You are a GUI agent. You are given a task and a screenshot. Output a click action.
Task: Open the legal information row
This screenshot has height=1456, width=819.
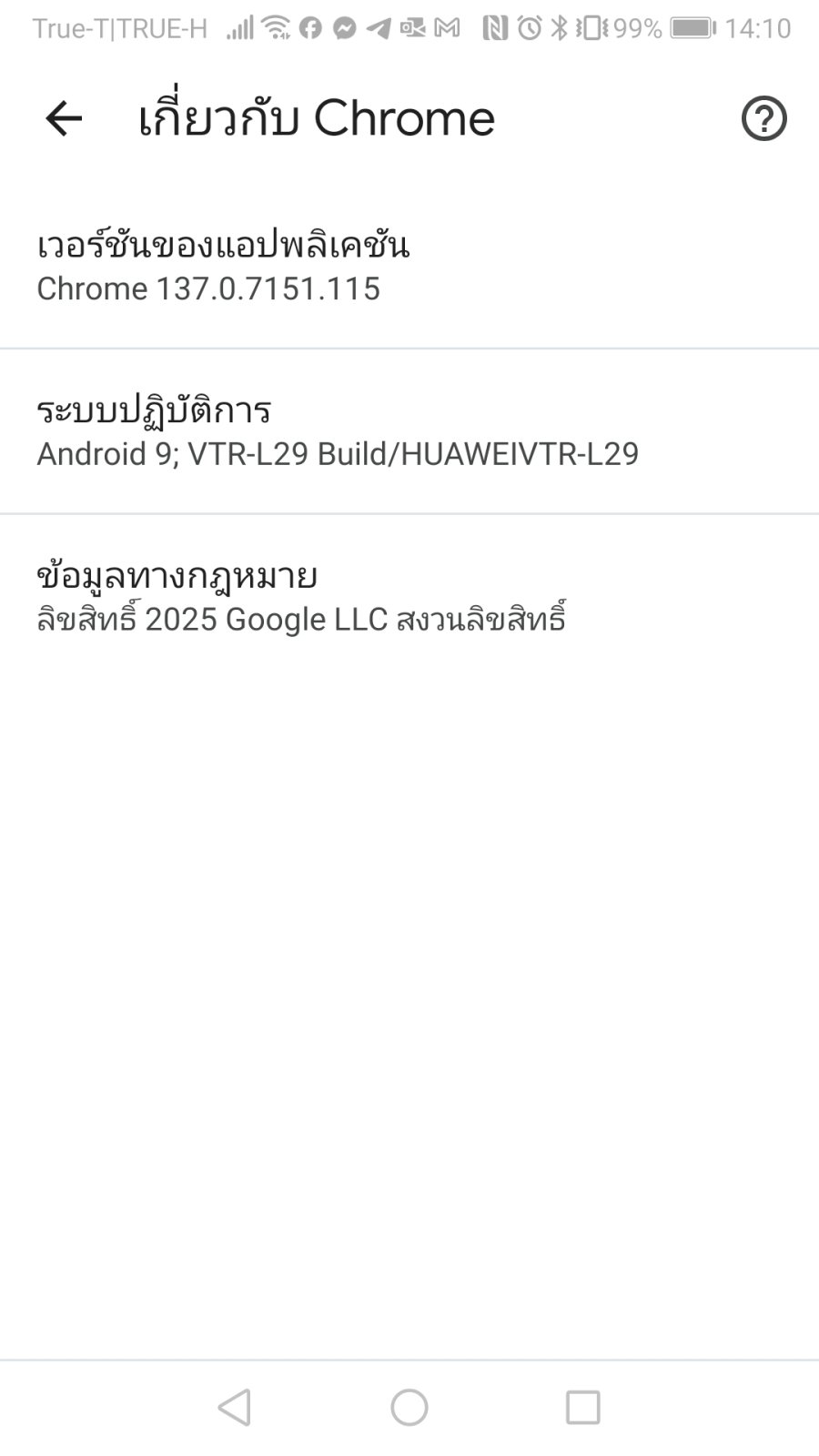pos(409,597)
